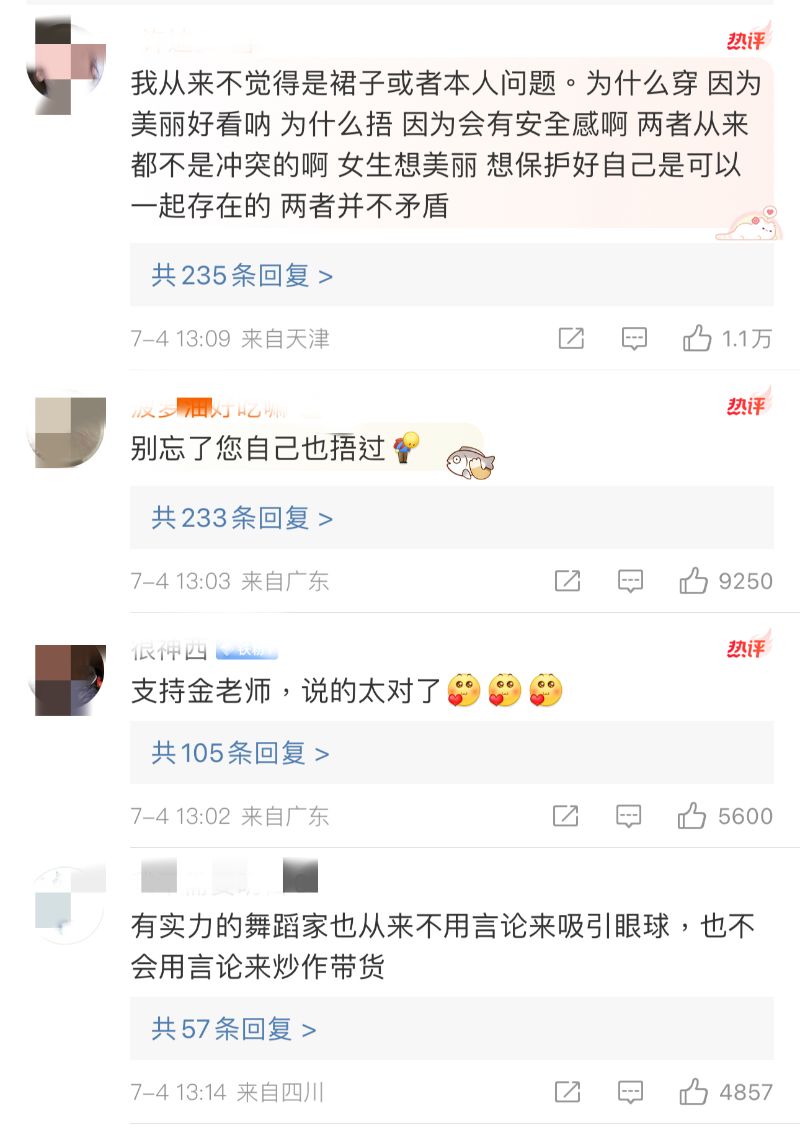
Task: Repost the 7-4 13:14 comment from 四川
Action: (x=567, y=1092)
